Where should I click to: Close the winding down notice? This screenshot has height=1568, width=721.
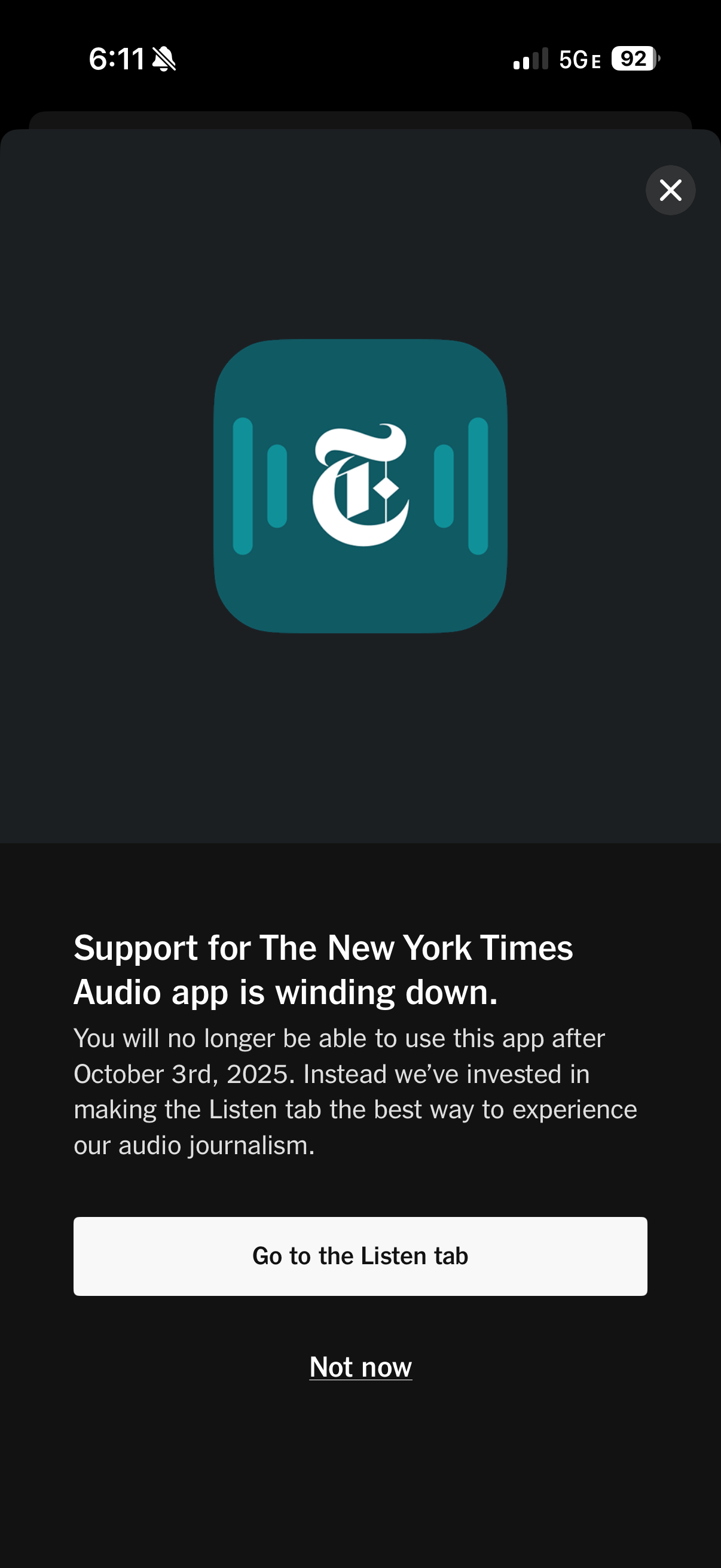click(x=670, y=190)
